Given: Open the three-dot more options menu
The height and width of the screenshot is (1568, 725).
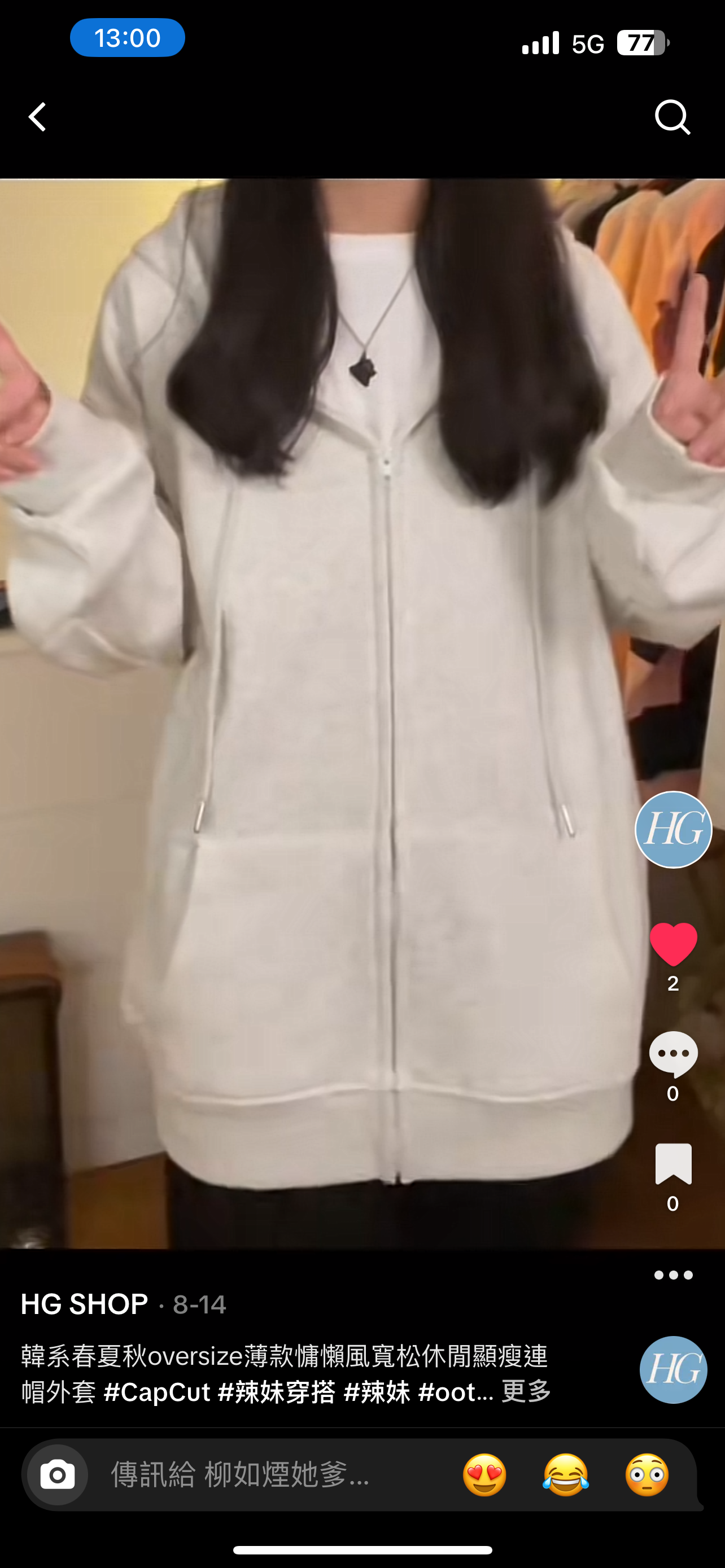Looking at the screenshot, I should [673, 1275].
